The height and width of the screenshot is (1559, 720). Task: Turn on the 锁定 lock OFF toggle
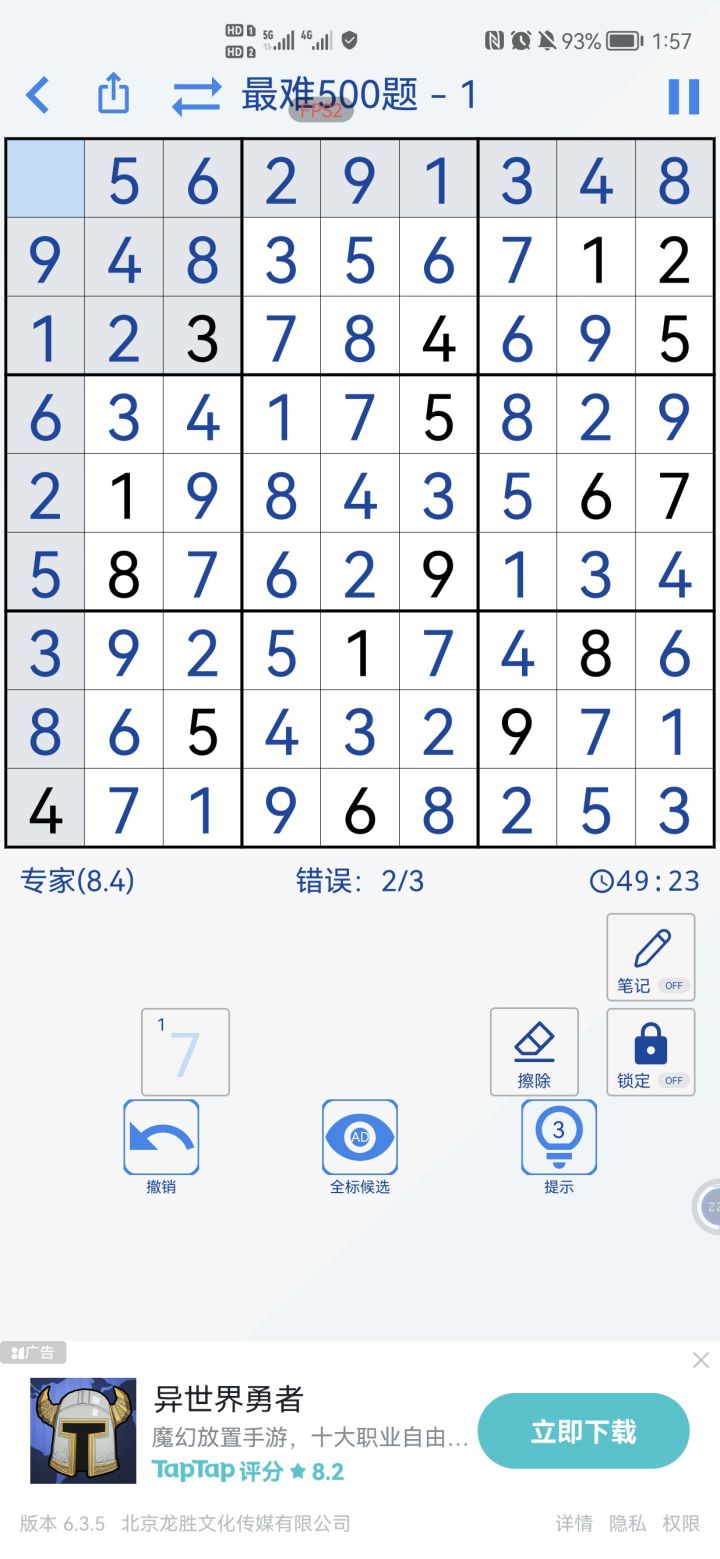coord(673,1080)
